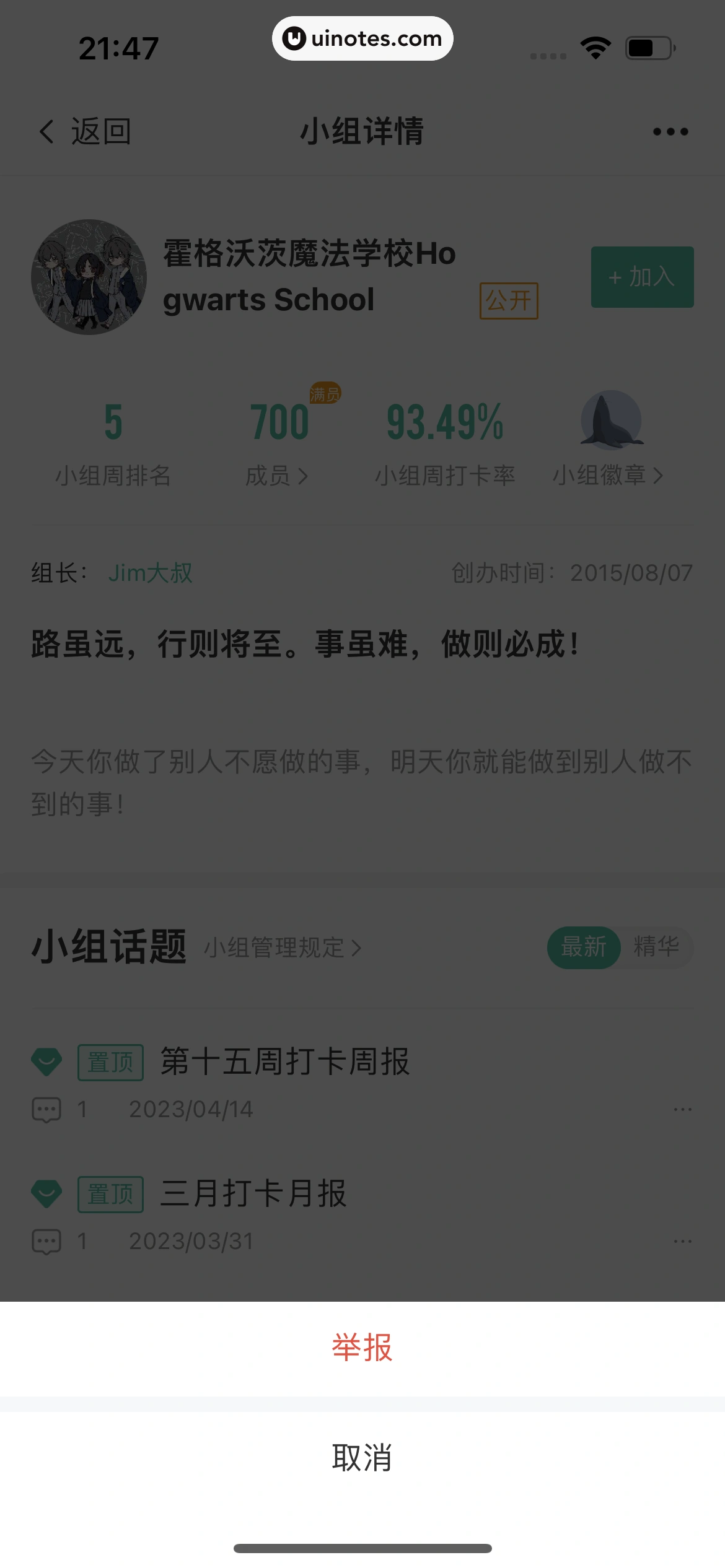Open group leader Jim大叔 profile link
The image size is (725, 1568).
150,573
